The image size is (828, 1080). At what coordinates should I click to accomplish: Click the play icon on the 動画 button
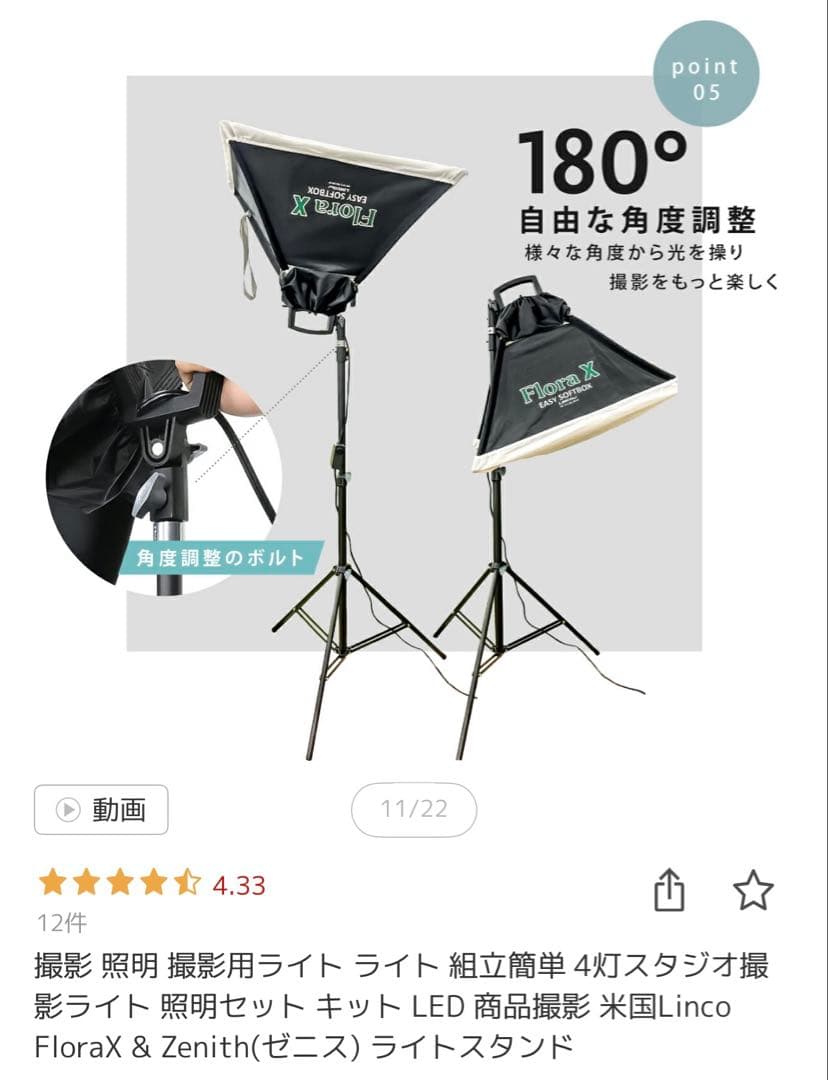coord(66,810)
